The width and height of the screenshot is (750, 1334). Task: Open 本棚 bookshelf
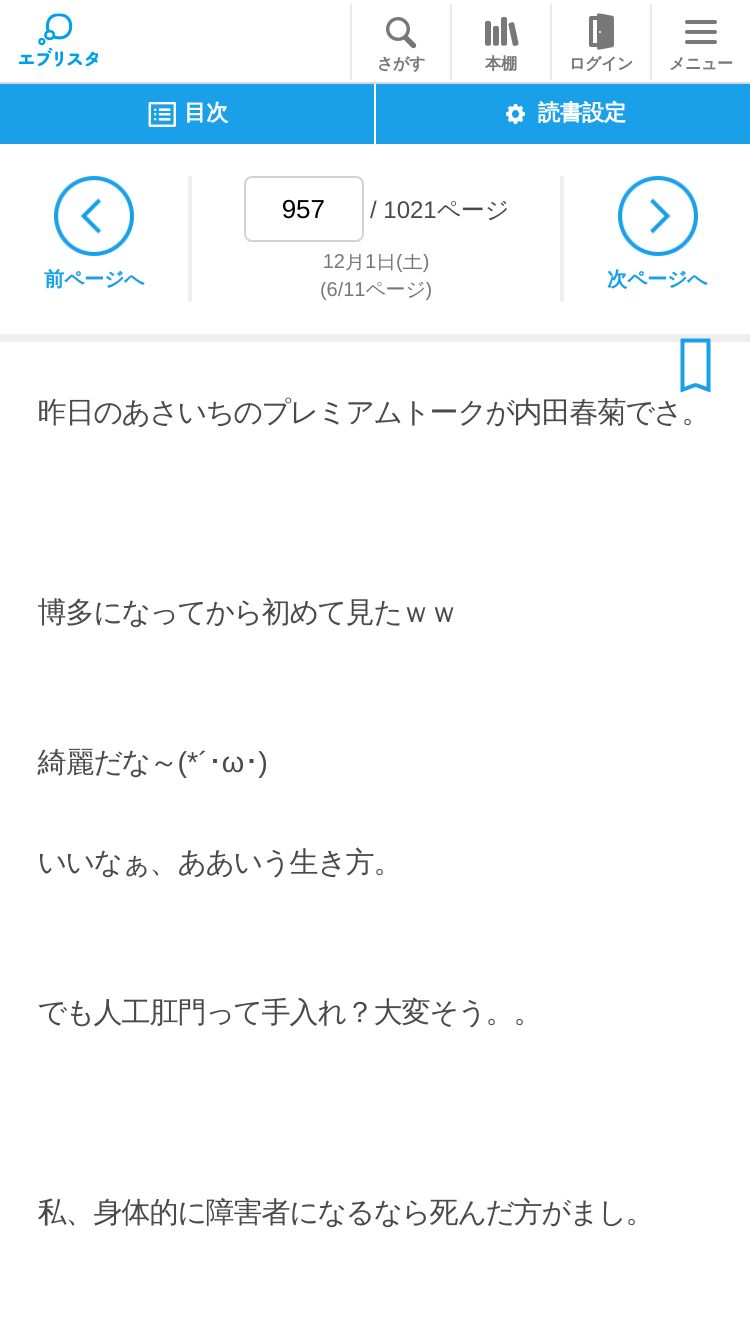(501, 43)
